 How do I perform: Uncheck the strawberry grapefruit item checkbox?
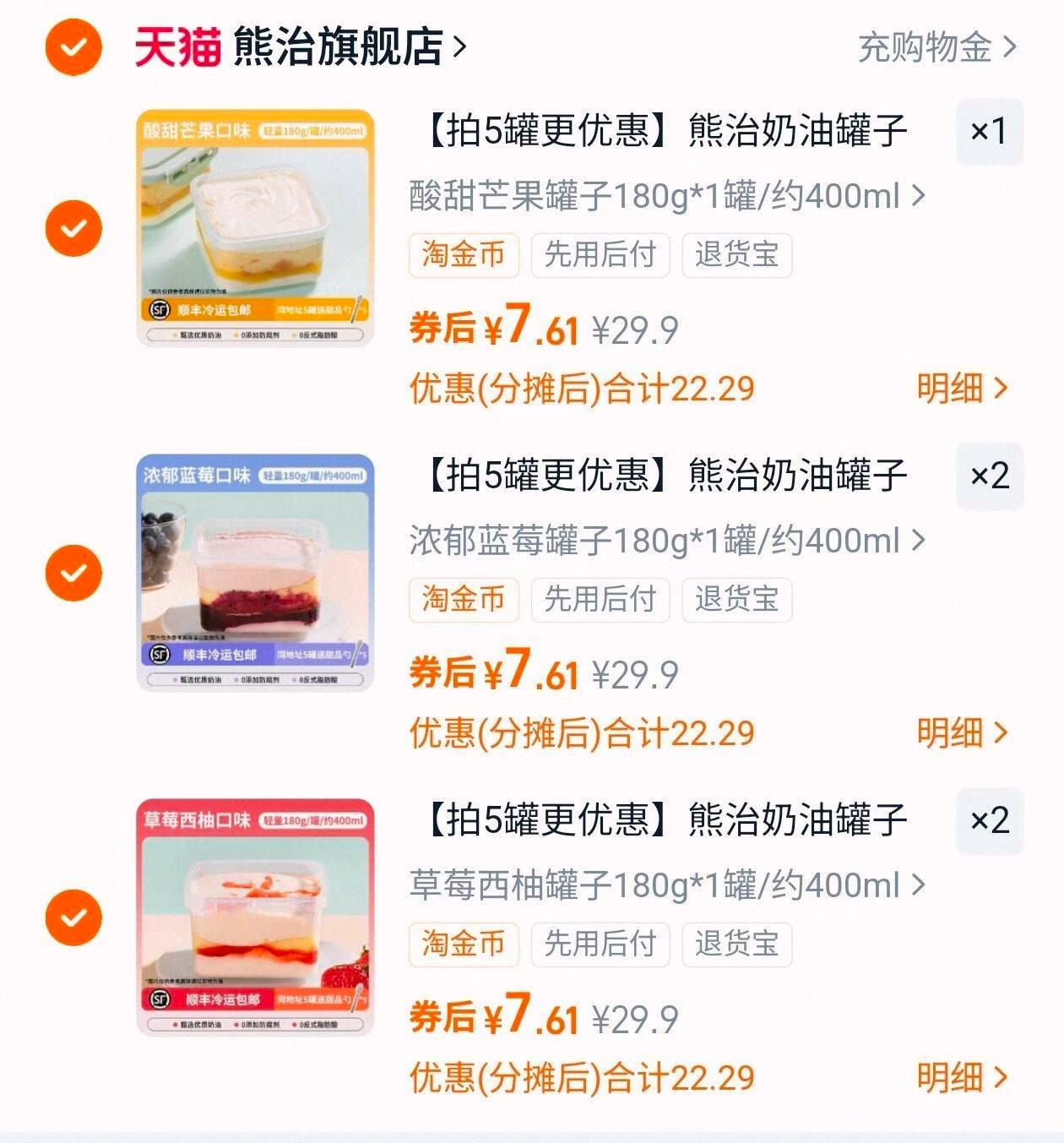(74, 916)
